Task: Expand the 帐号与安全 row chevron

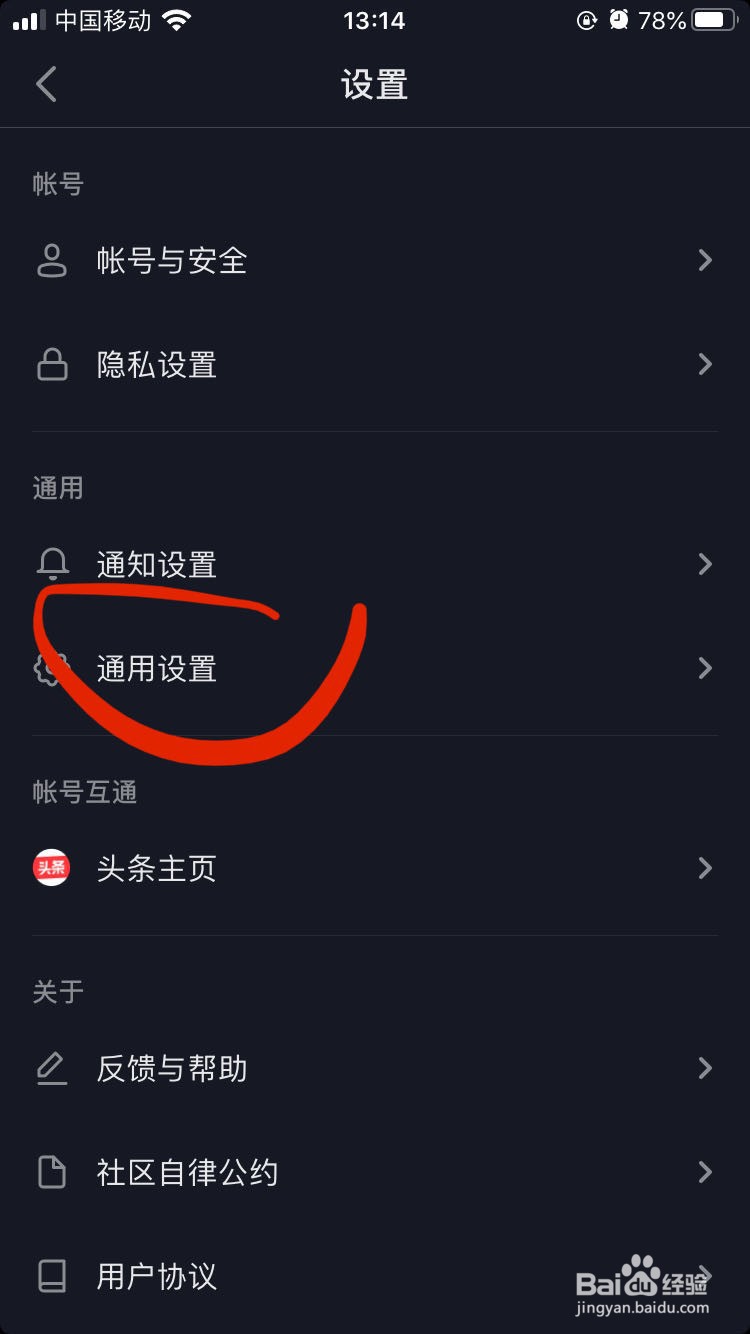Action: [x=704, y=260]
